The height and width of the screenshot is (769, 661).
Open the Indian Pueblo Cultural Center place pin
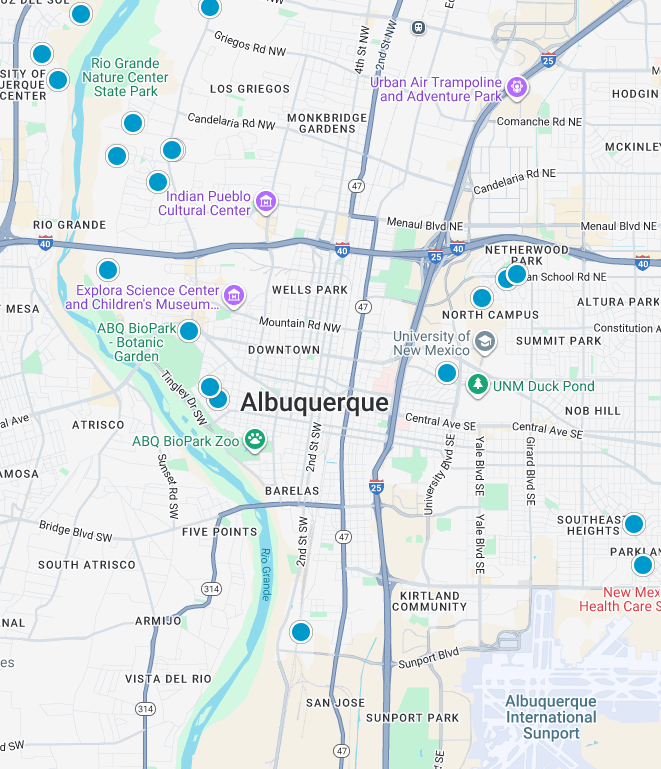(266, 203)
